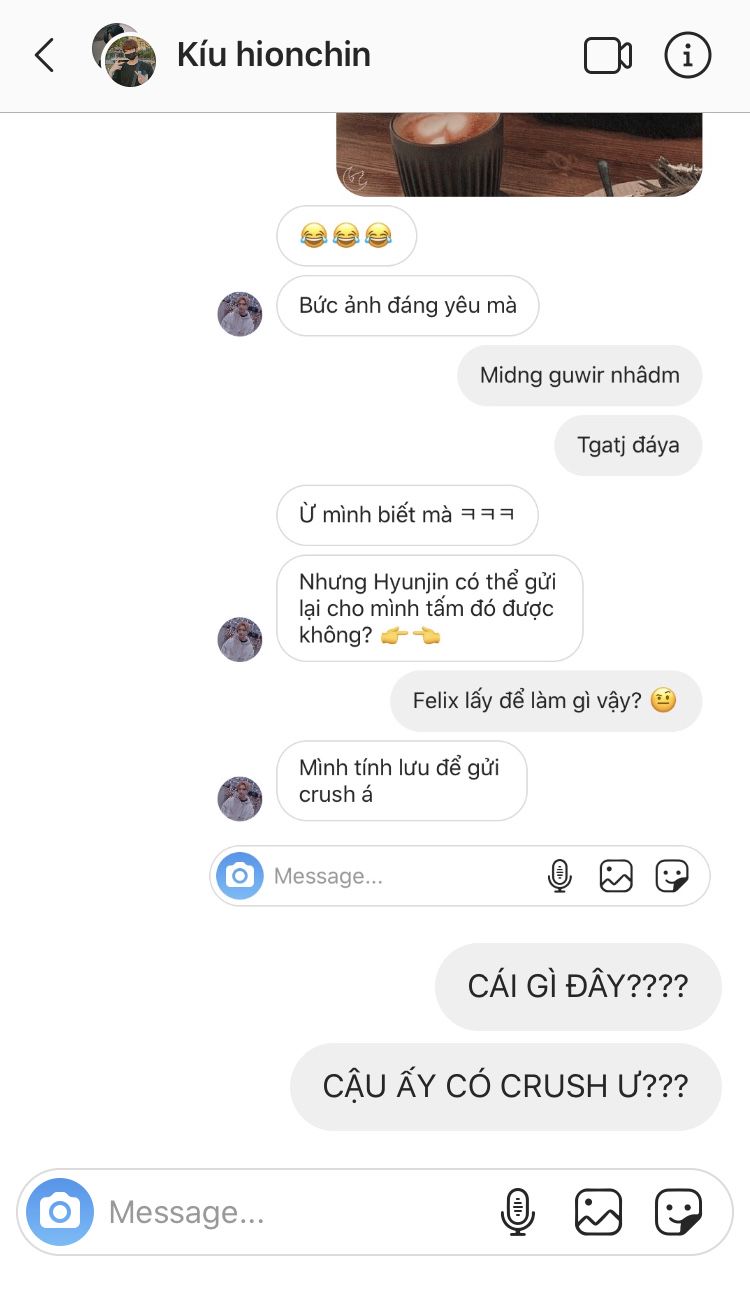Pick a photo from the gallery at bottom
750x1292 pixels.
(x=598, y=1212)
